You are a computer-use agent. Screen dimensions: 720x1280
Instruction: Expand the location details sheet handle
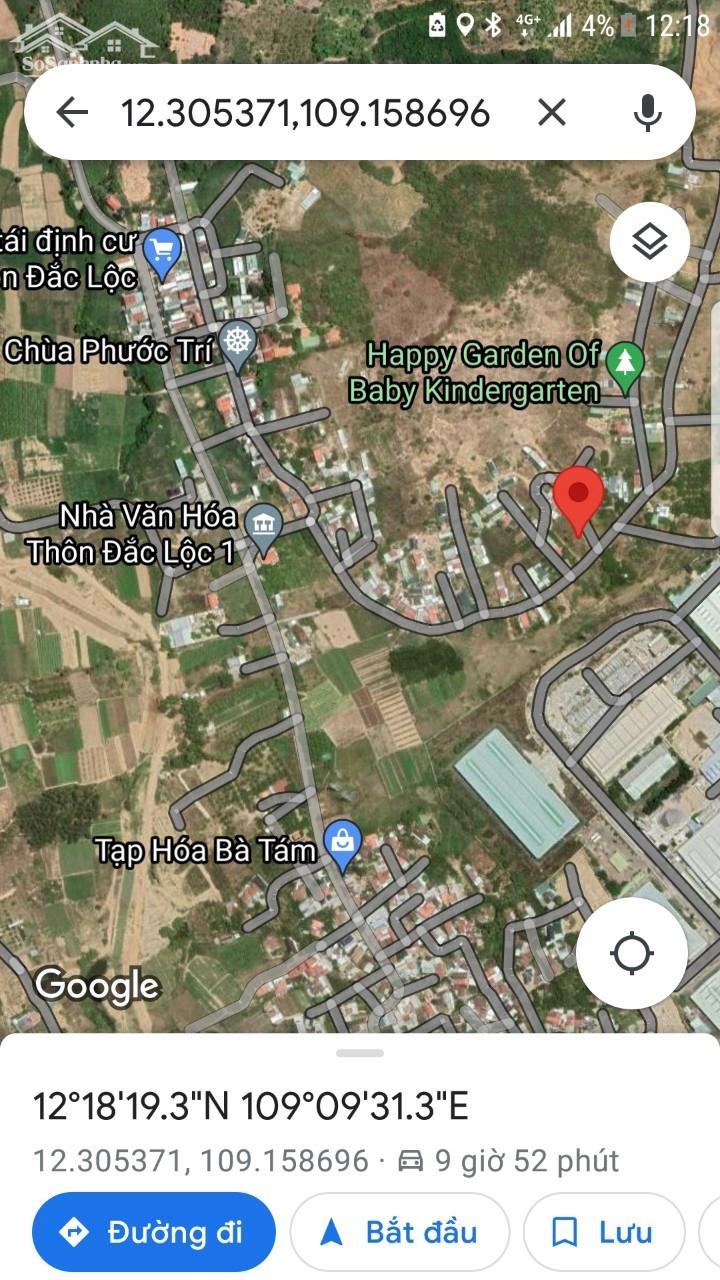tap(360, 1052)
